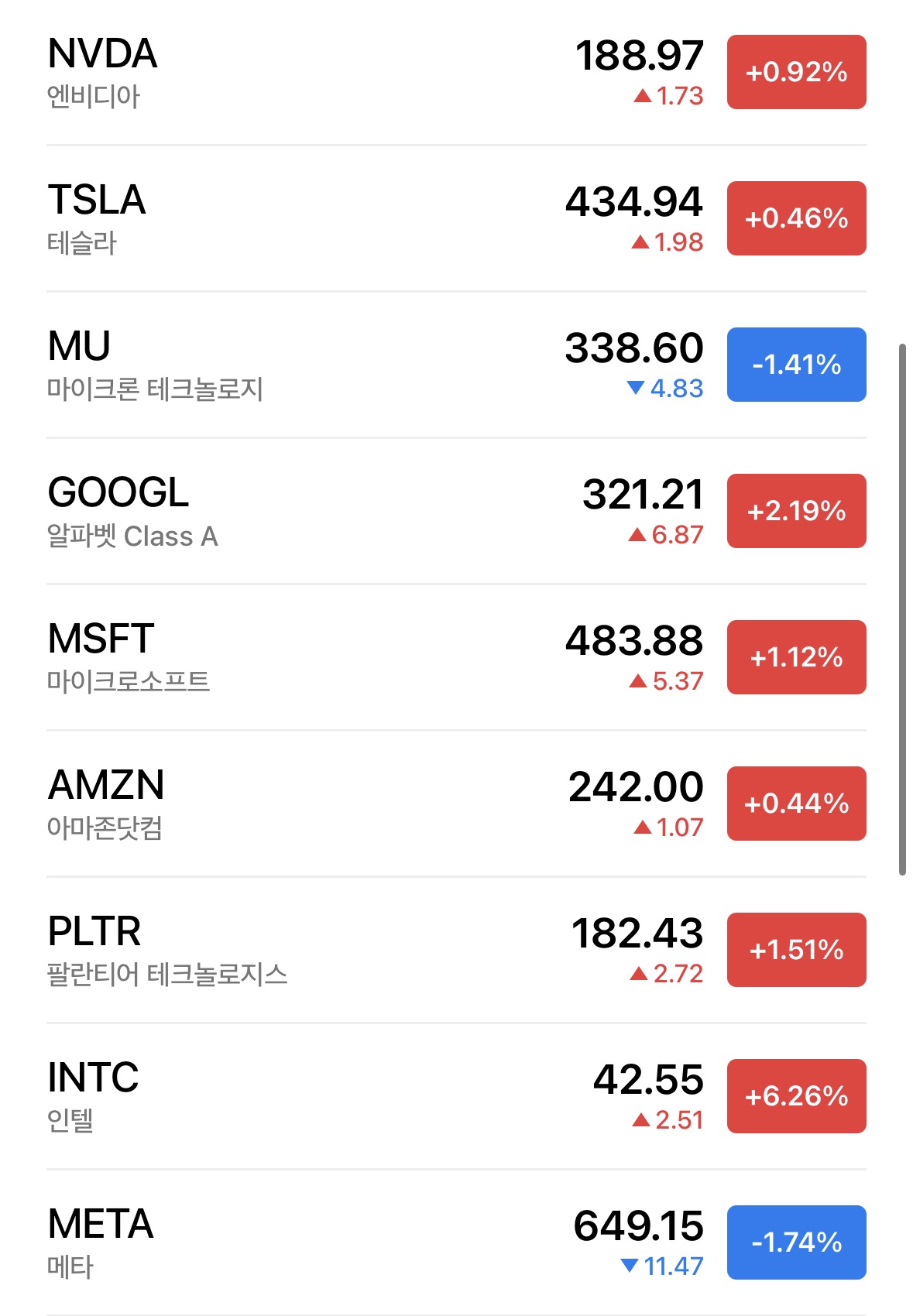
Task: Select the MU stock row
Action: [310, 365]
